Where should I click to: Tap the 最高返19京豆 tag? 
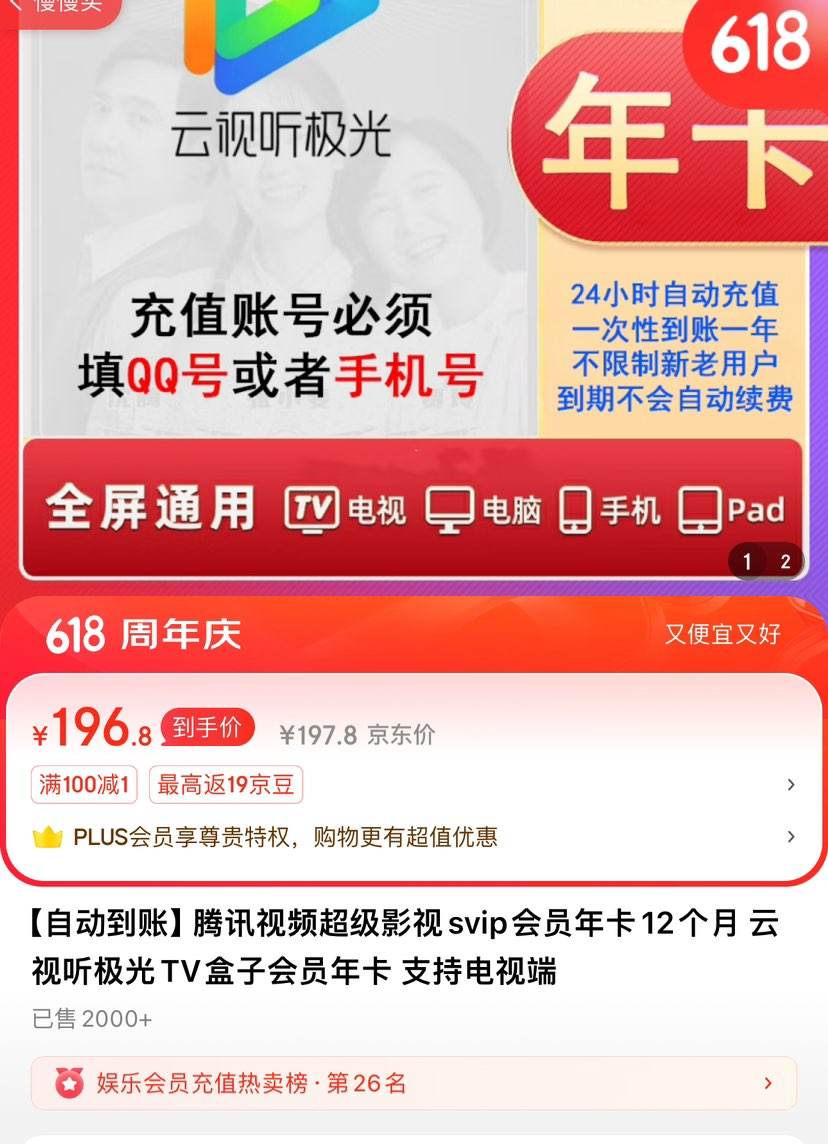(225, 785)
